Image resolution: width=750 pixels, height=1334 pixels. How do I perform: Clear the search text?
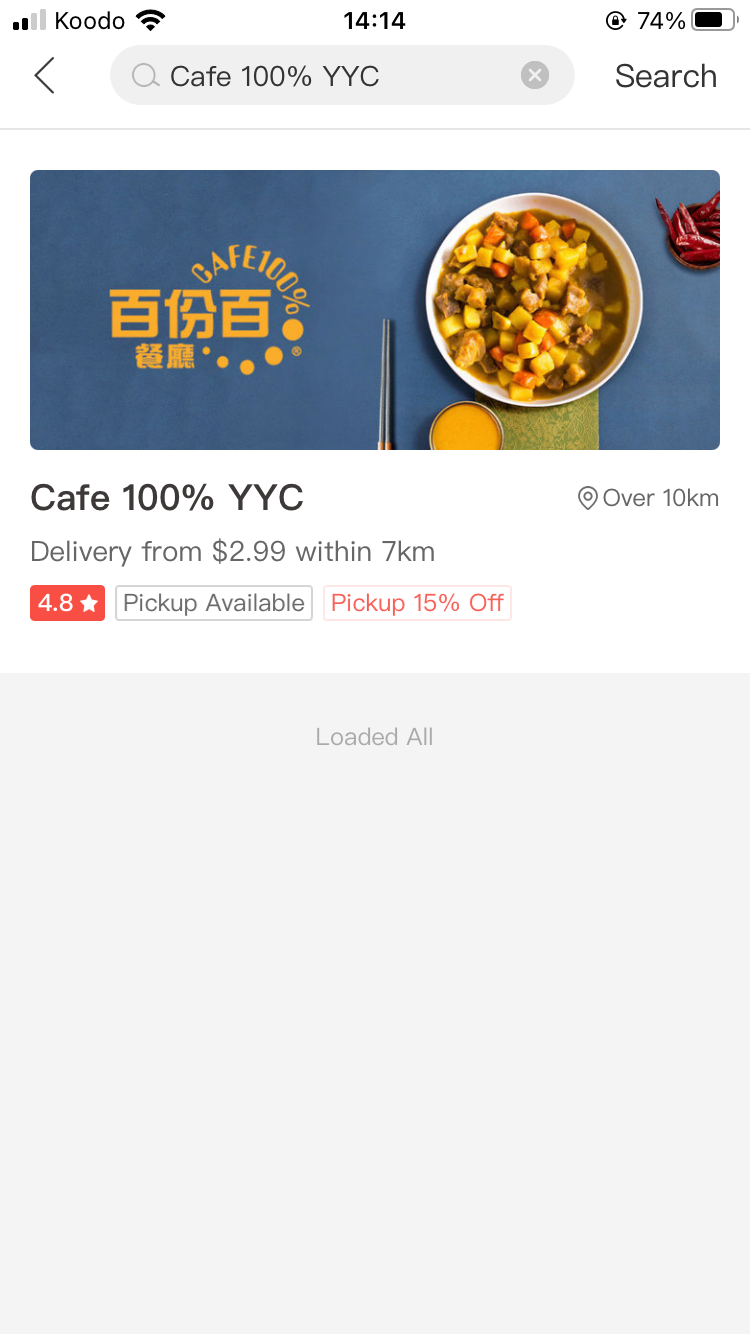535,76
